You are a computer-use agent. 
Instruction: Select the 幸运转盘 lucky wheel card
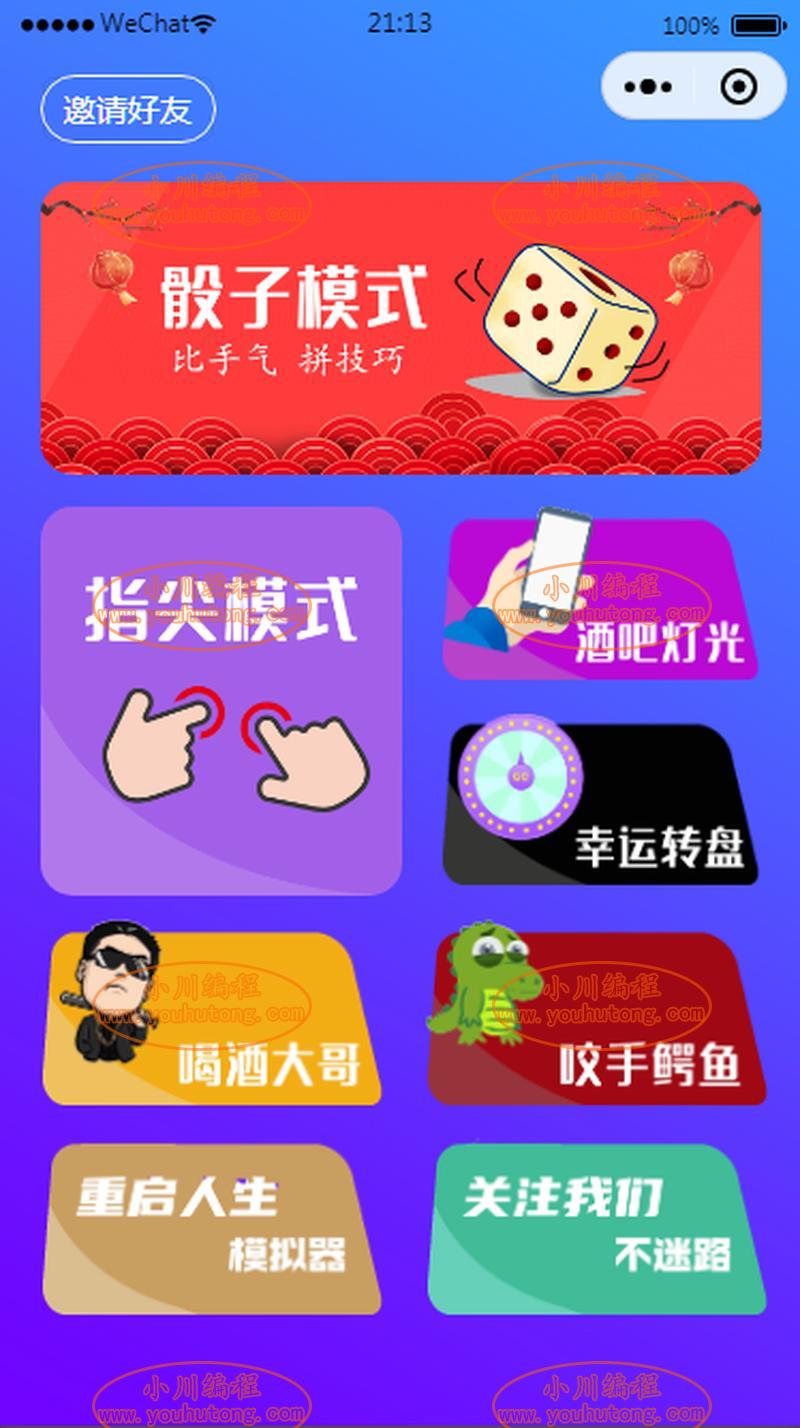pyautogui.click(x=600, y=803)
